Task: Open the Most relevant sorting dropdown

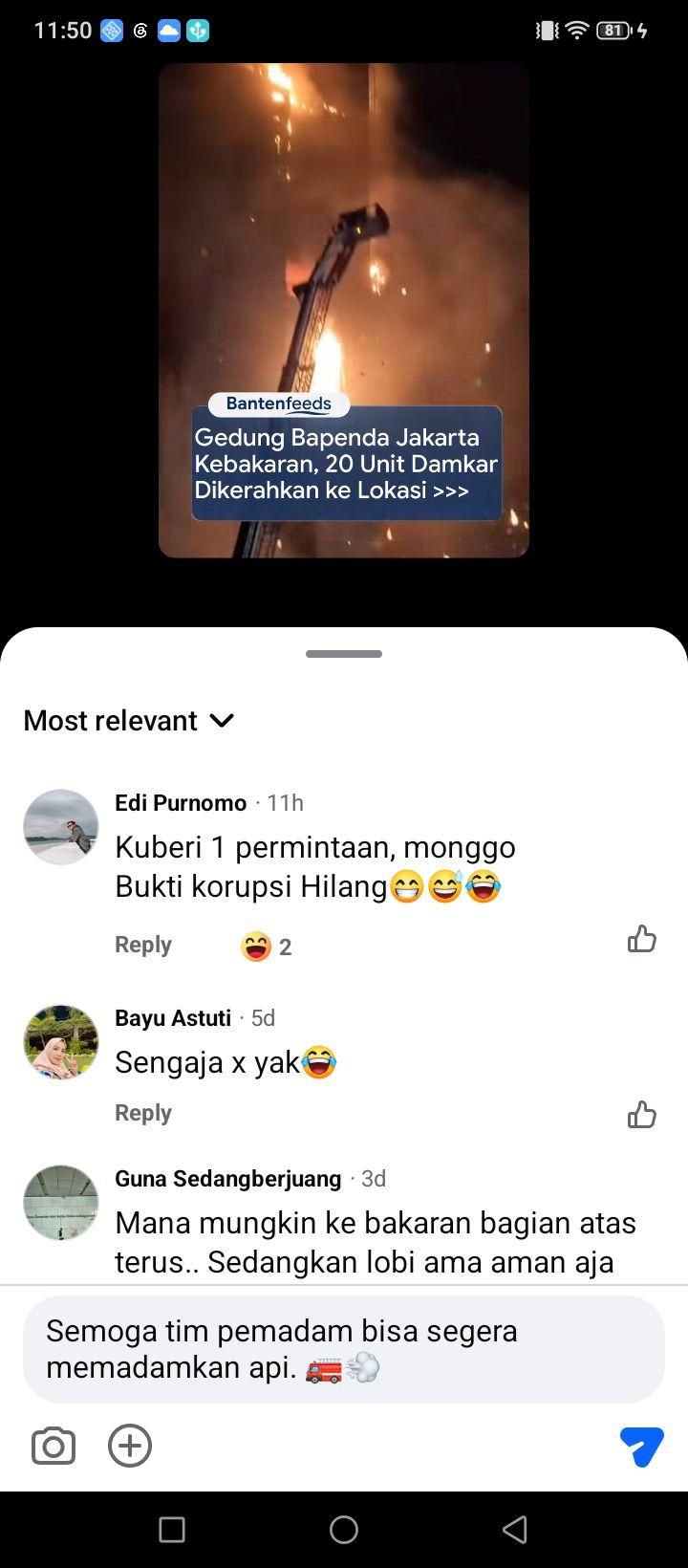Action: (x=129, y=720)
